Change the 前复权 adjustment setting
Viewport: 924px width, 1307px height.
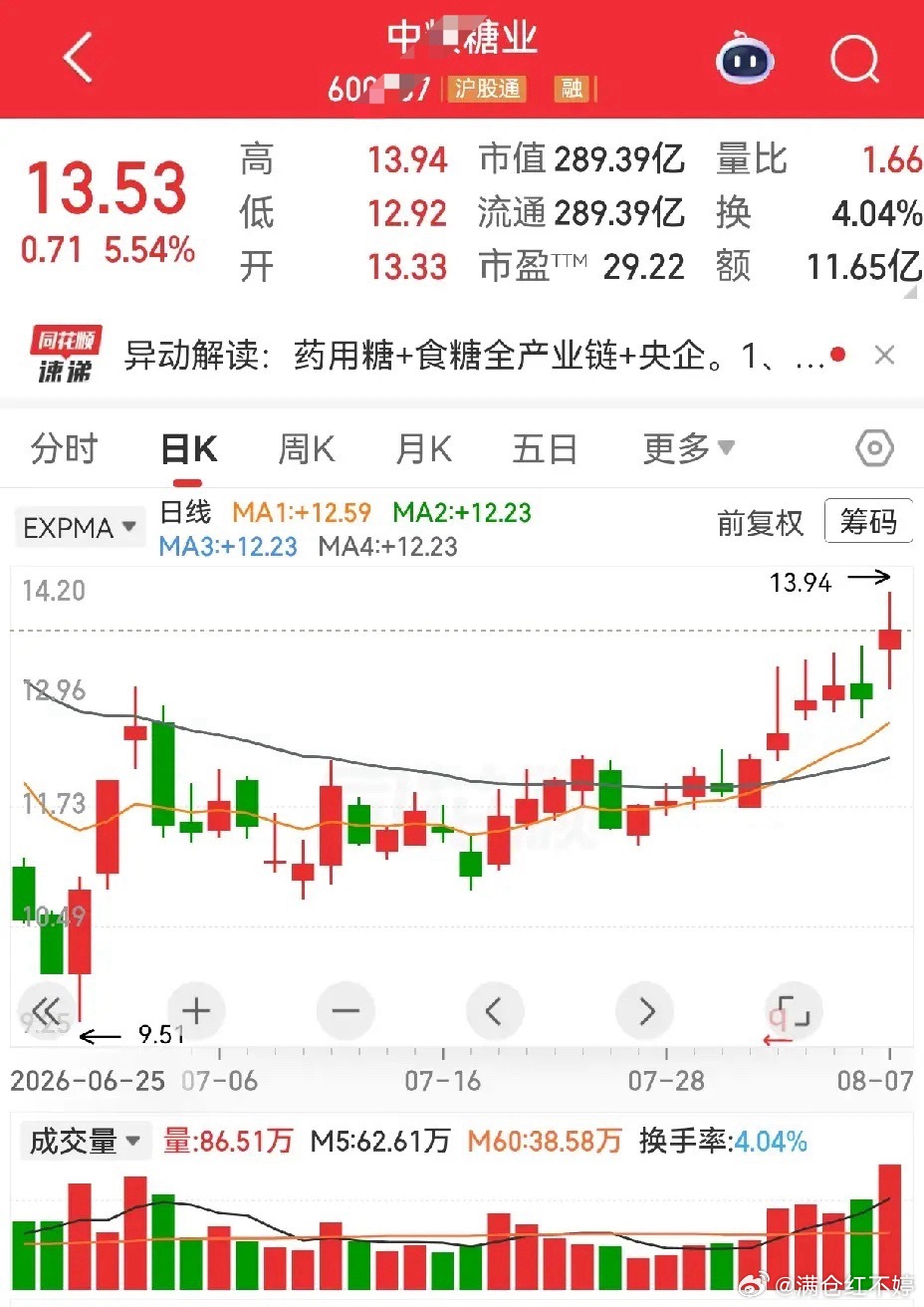coord(760,523)
